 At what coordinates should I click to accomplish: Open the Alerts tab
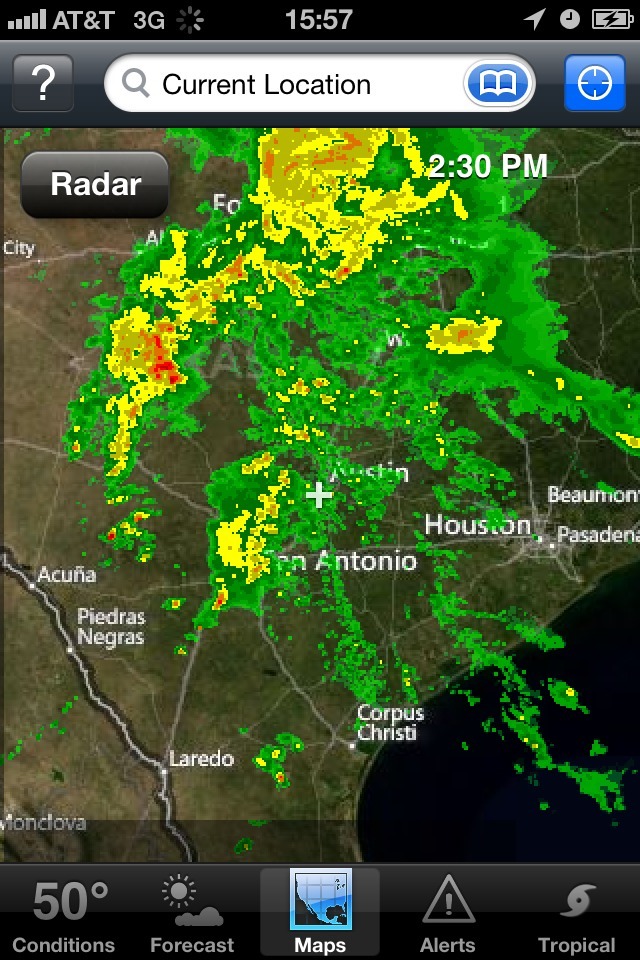(448, 914)
